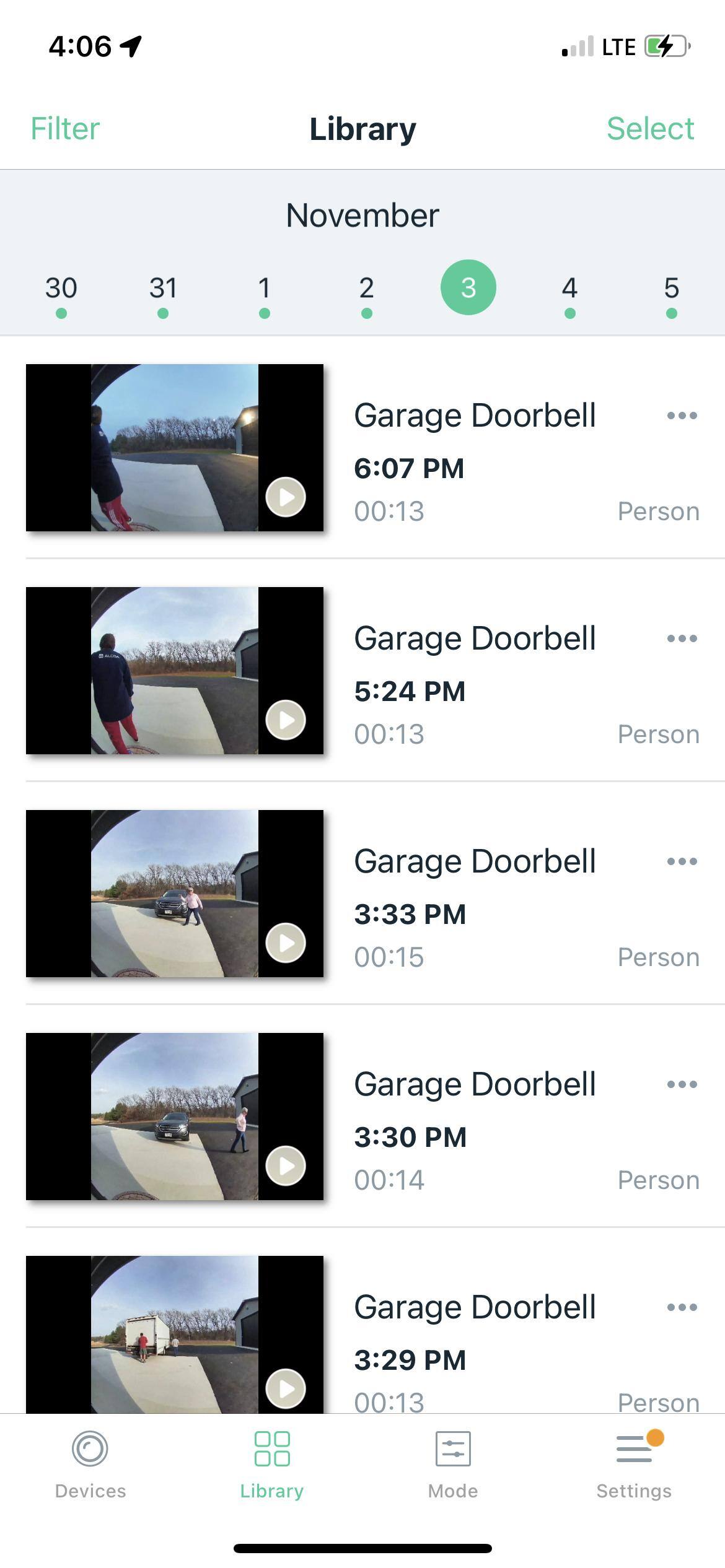725x1568 pixels.
Task: Open overflow menu for the 6:07 PM clip
Action: [682, 416]
